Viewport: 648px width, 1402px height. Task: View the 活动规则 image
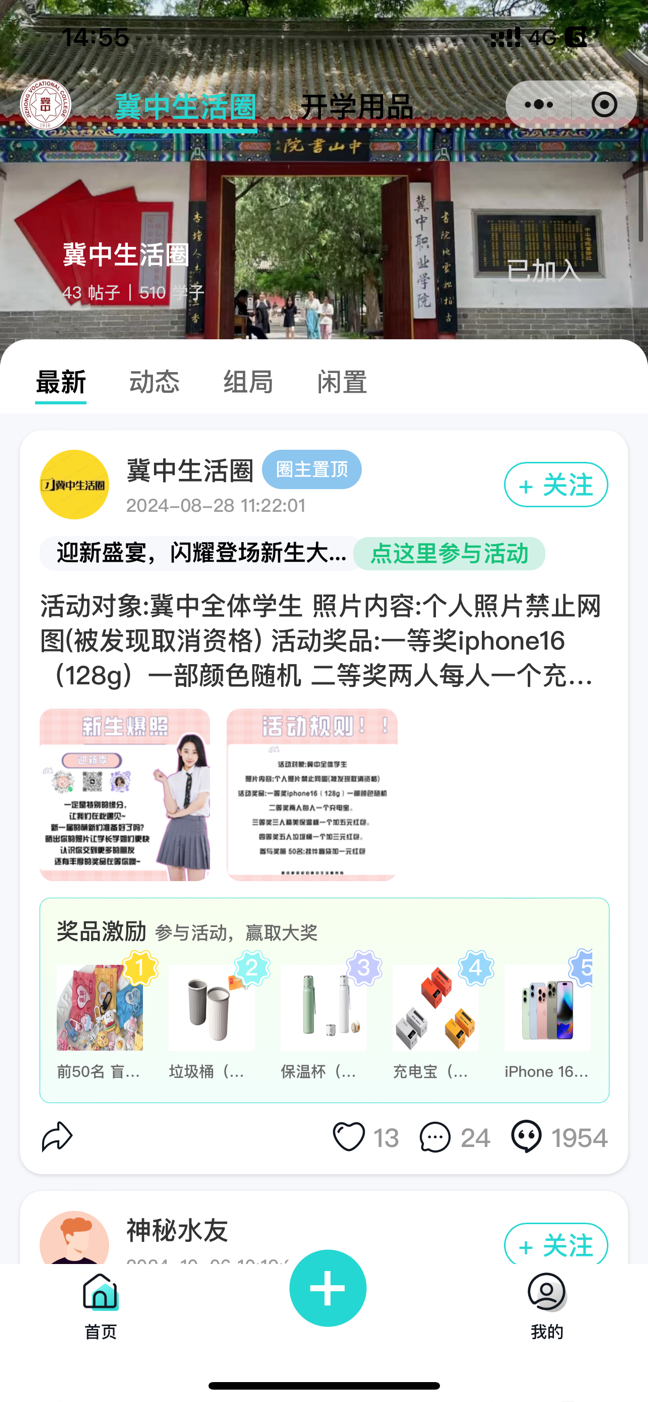click(x=312, y=795)
